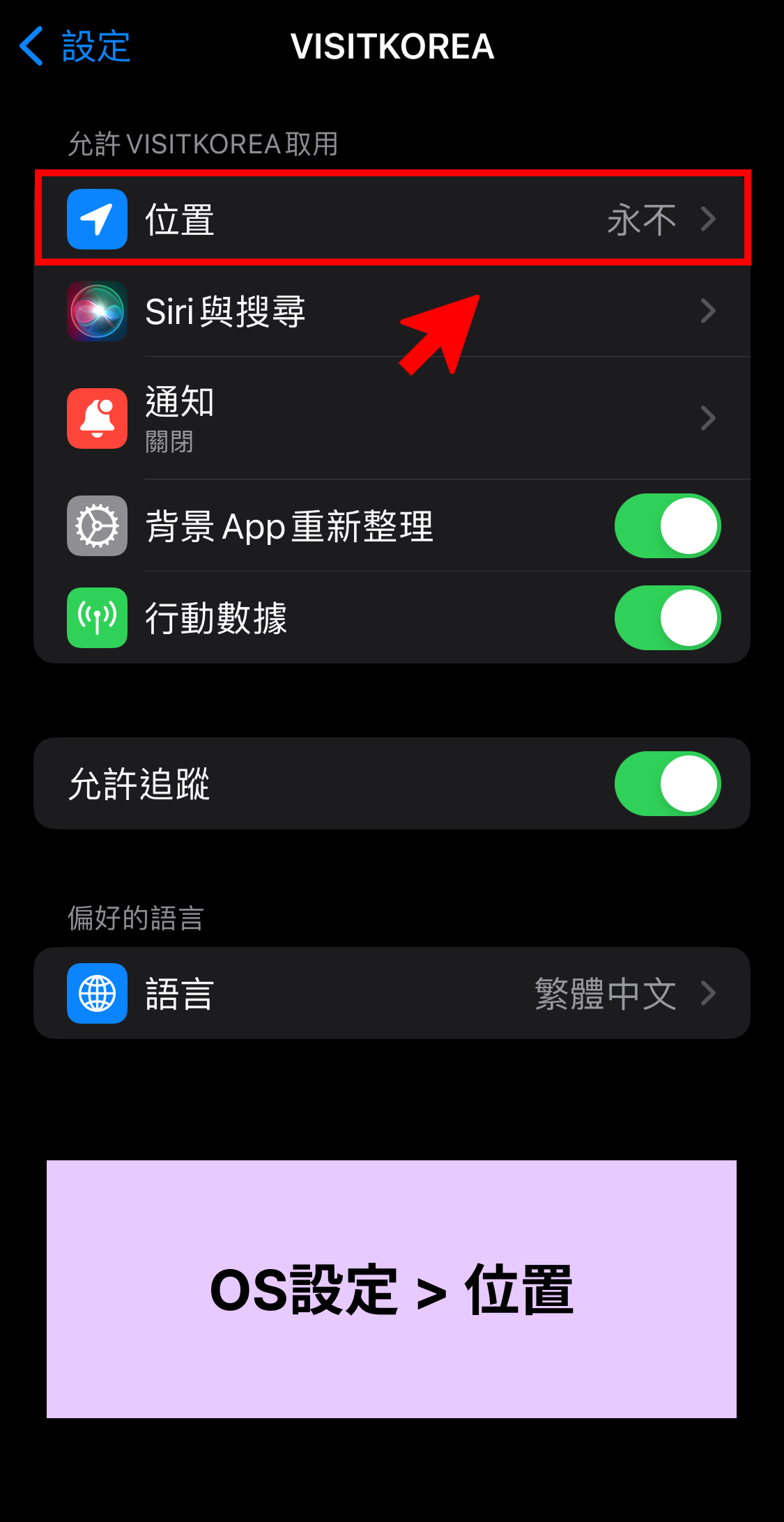Open the 通知 notification settings row
Viewport: 784px width, 1522px height.
[390, 418]
